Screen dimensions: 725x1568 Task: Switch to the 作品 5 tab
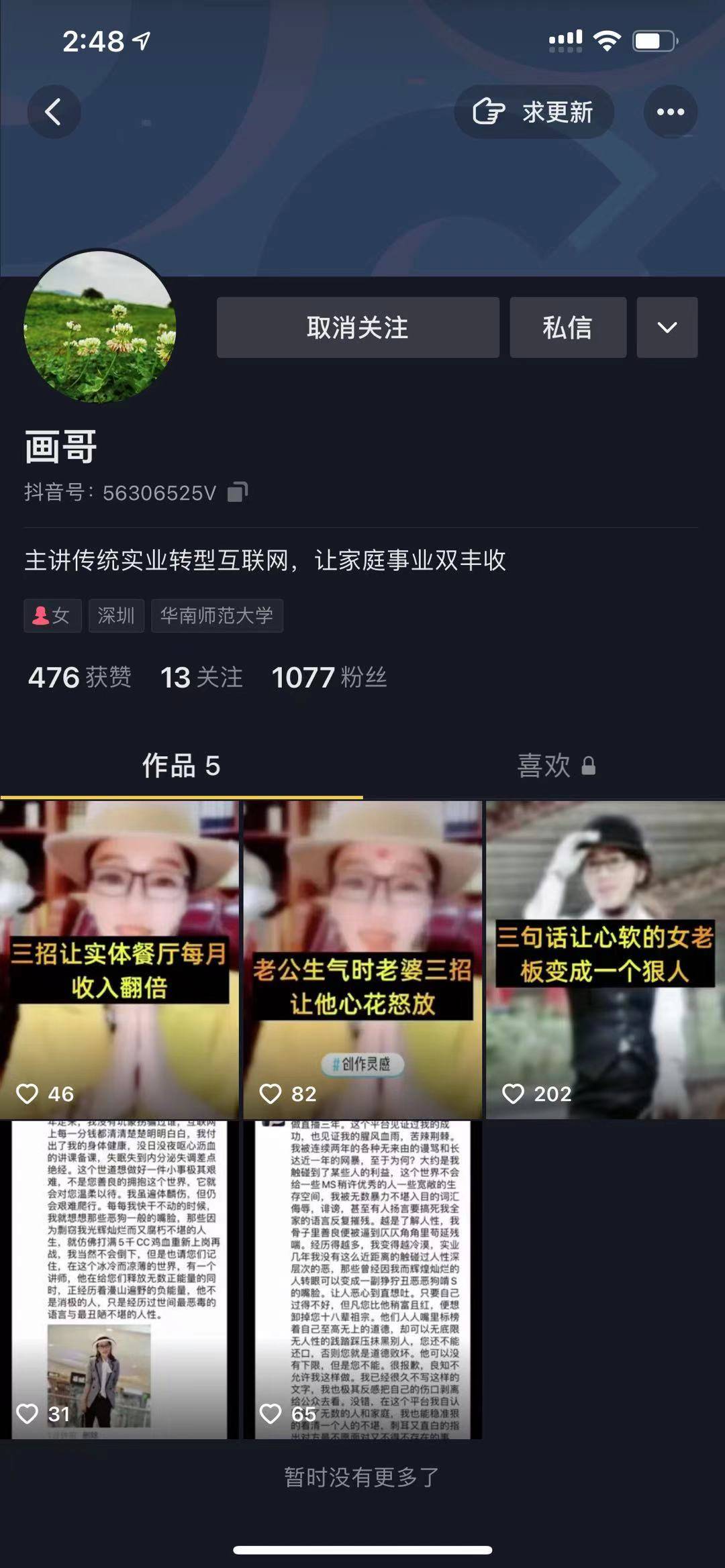coord(181,766)
